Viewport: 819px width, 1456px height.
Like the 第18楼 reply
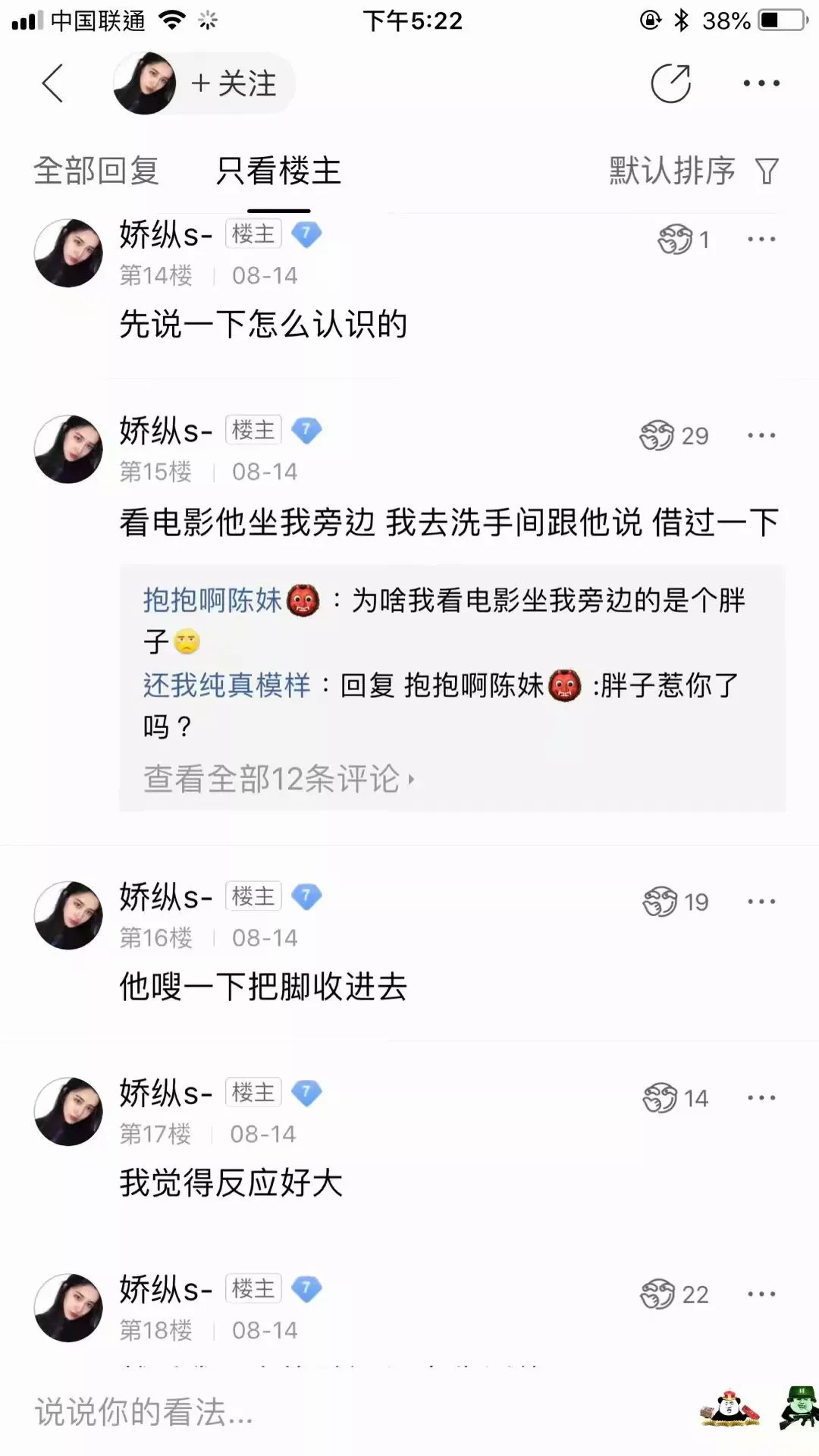pyautogui.click(x=658, y=1294)
